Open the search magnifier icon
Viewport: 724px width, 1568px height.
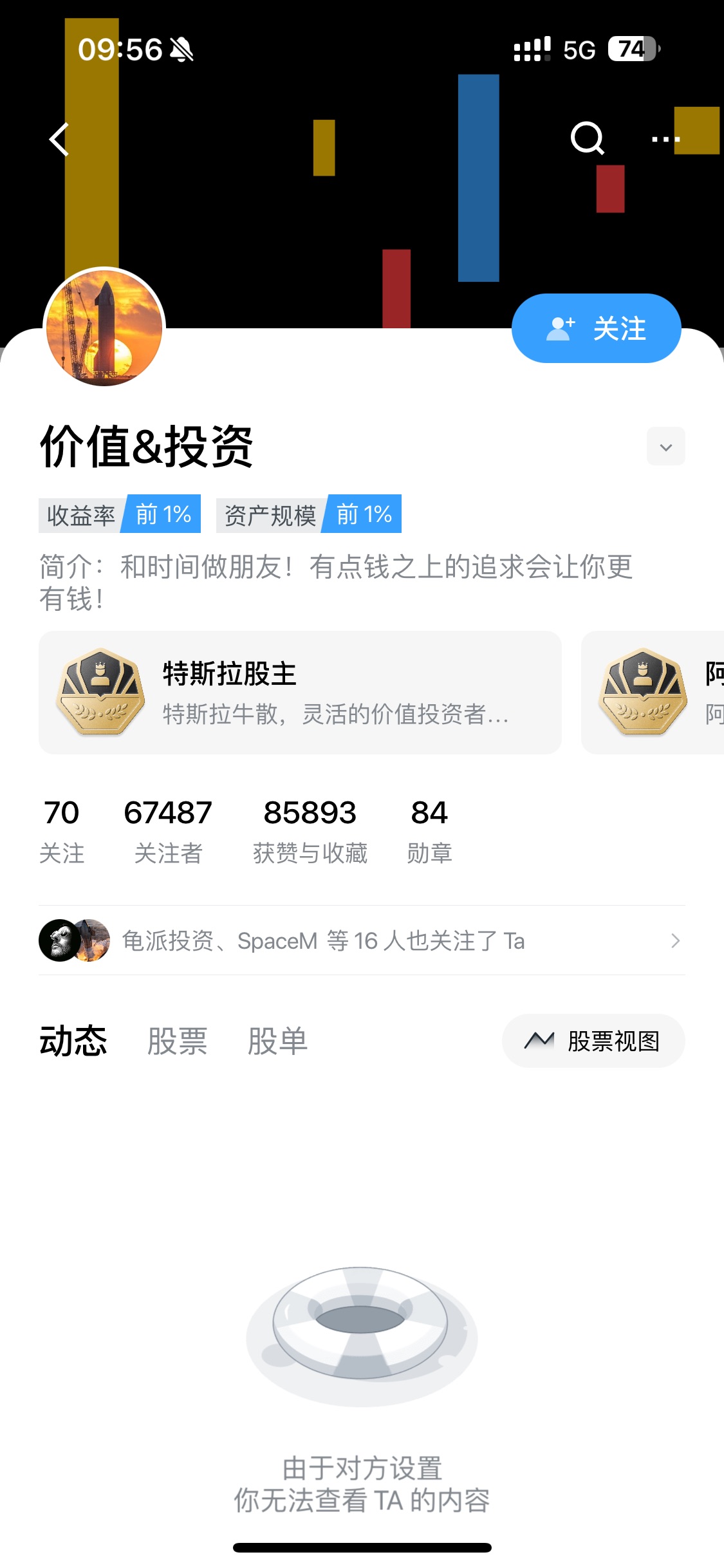pos(587,138)
